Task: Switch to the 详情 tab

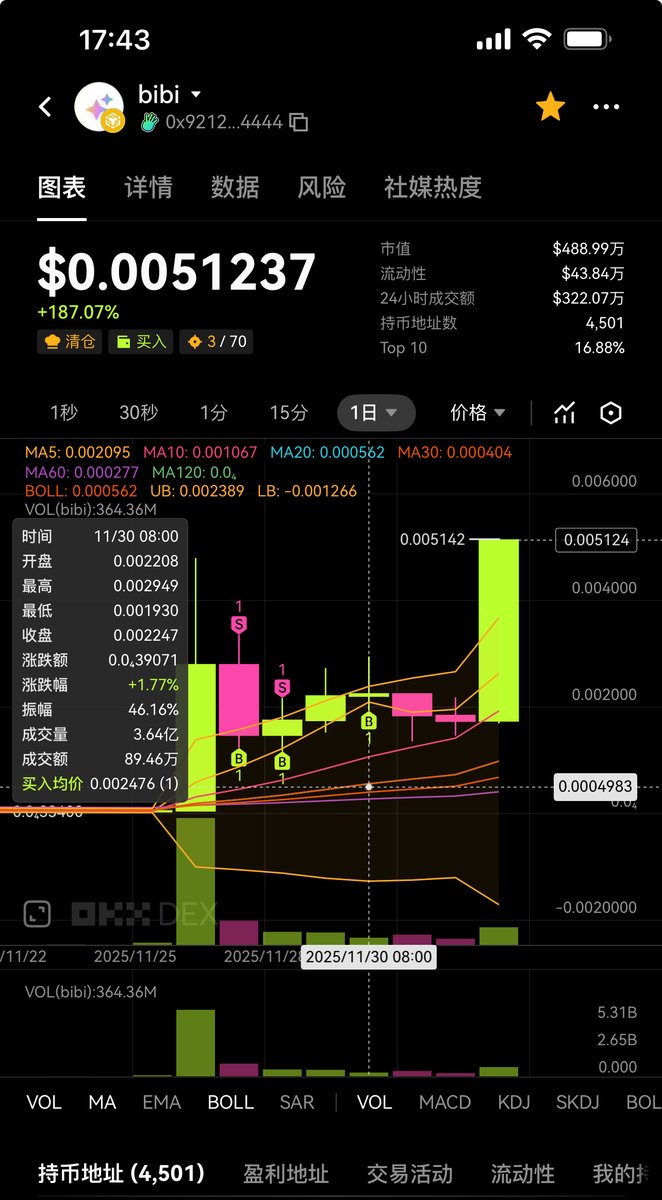Action: tap(148, 187)
